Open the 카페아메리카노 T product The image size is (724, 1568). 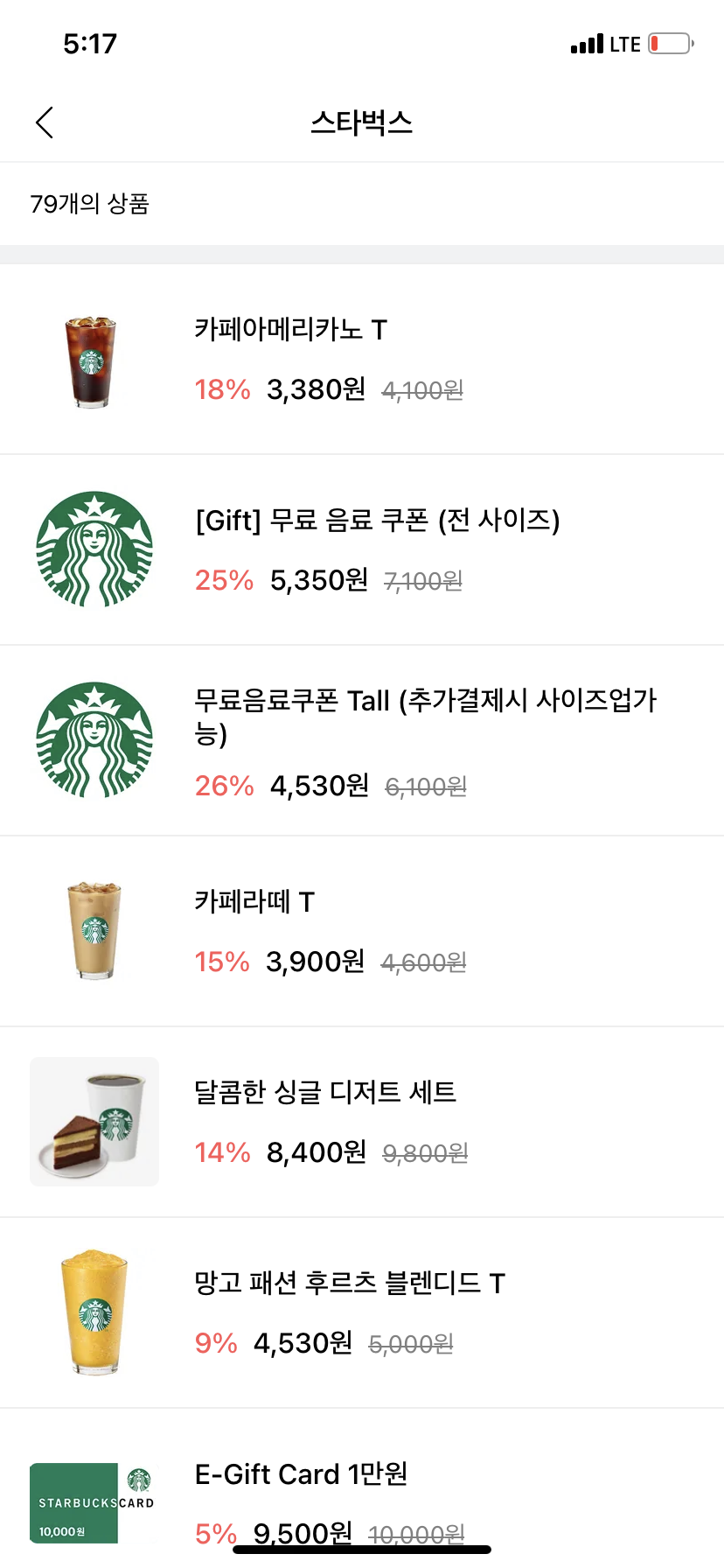coord(362,360)
